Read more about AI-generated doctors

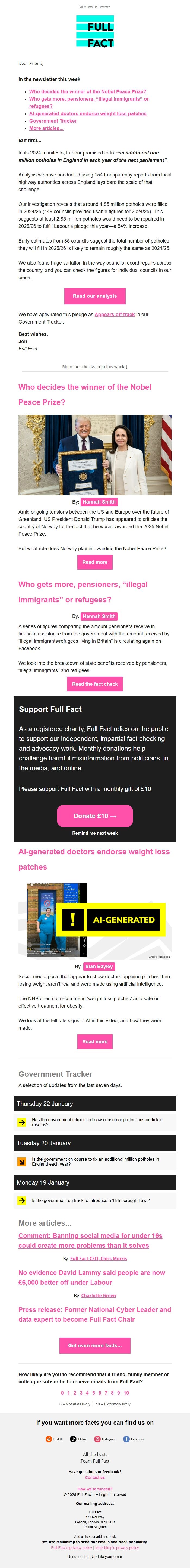point(95,1041)
